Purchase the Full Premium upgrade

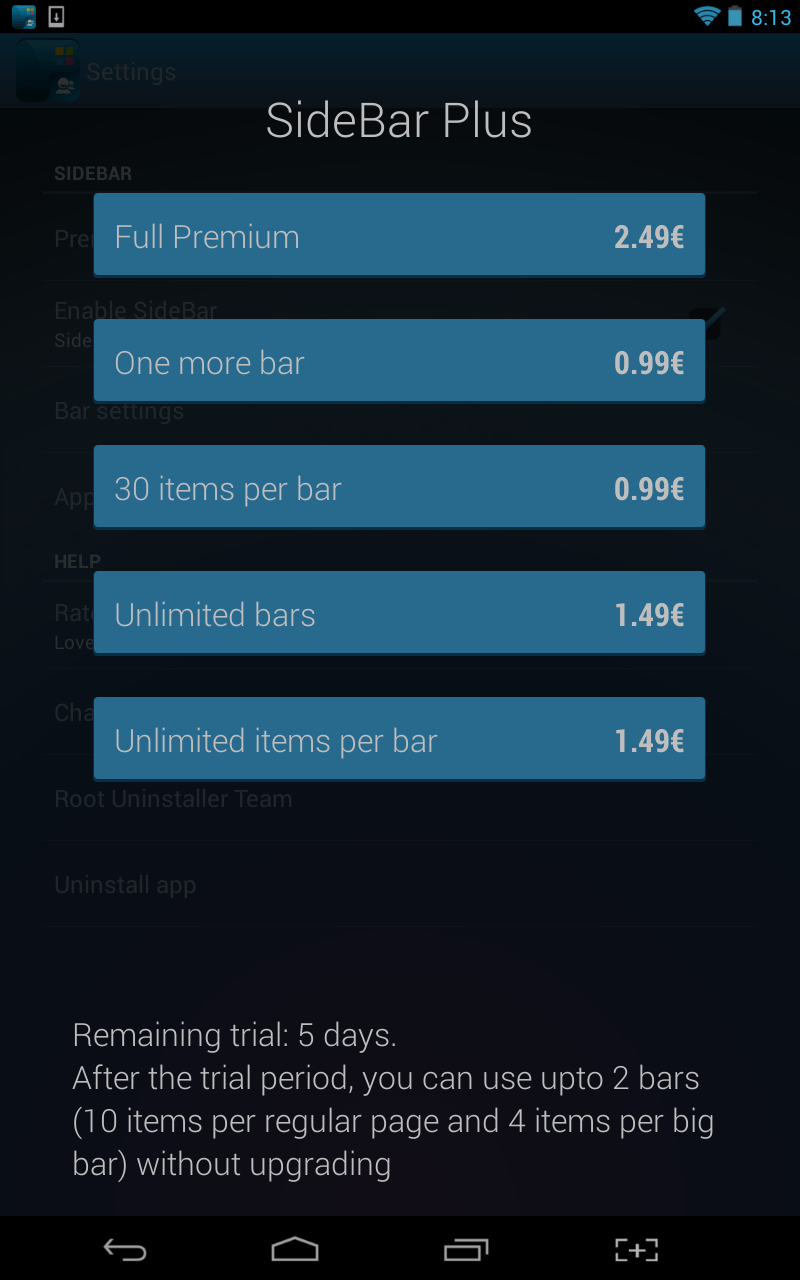(x=398, y=235)
